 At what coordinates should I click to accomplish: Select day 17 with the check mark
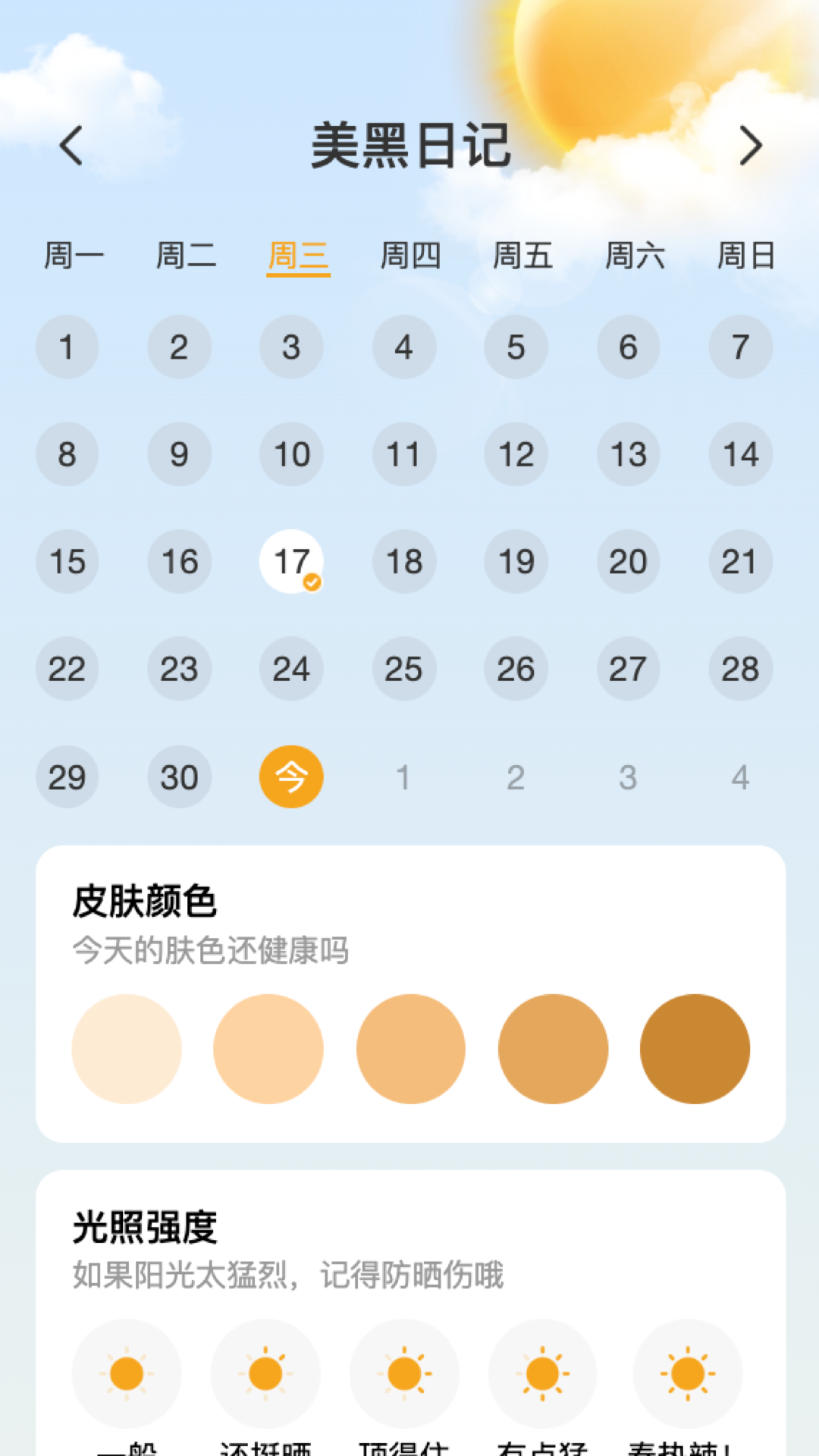pos(292,561)
